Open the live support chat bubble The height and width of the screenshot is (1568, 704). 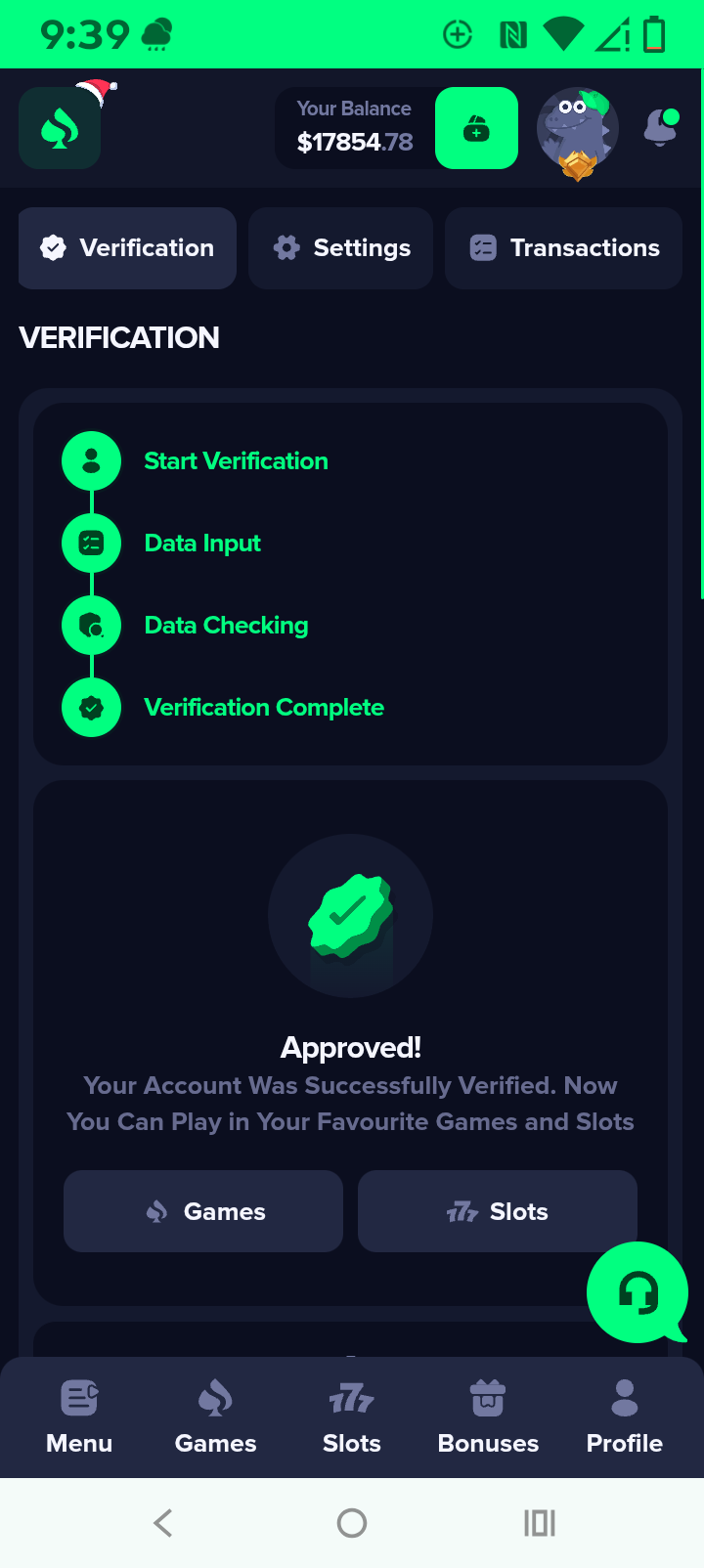[638, 1292]
